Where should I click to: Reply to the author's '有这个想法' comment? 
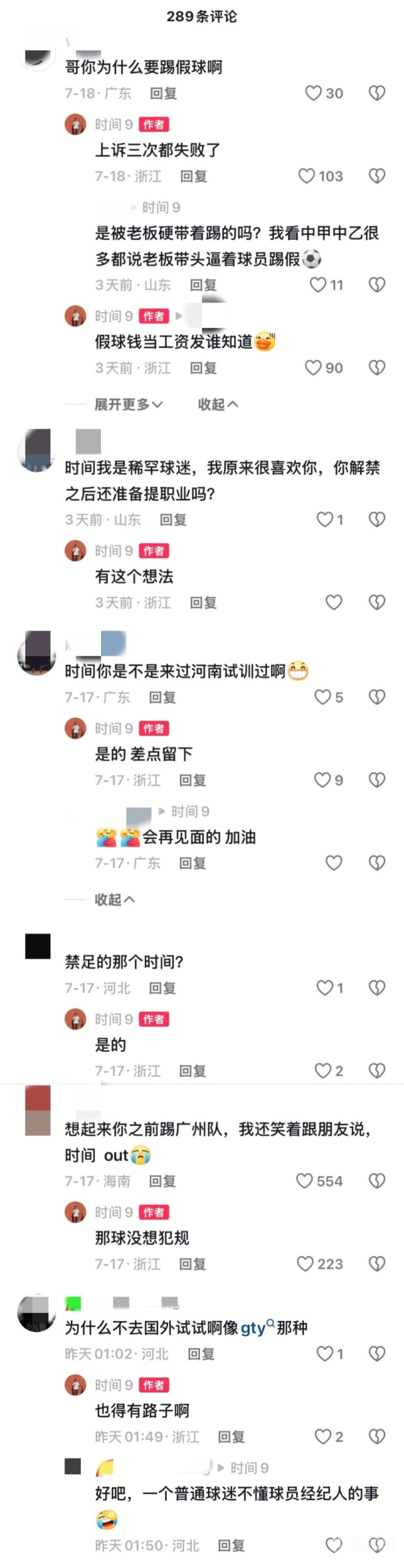point(203,603)
